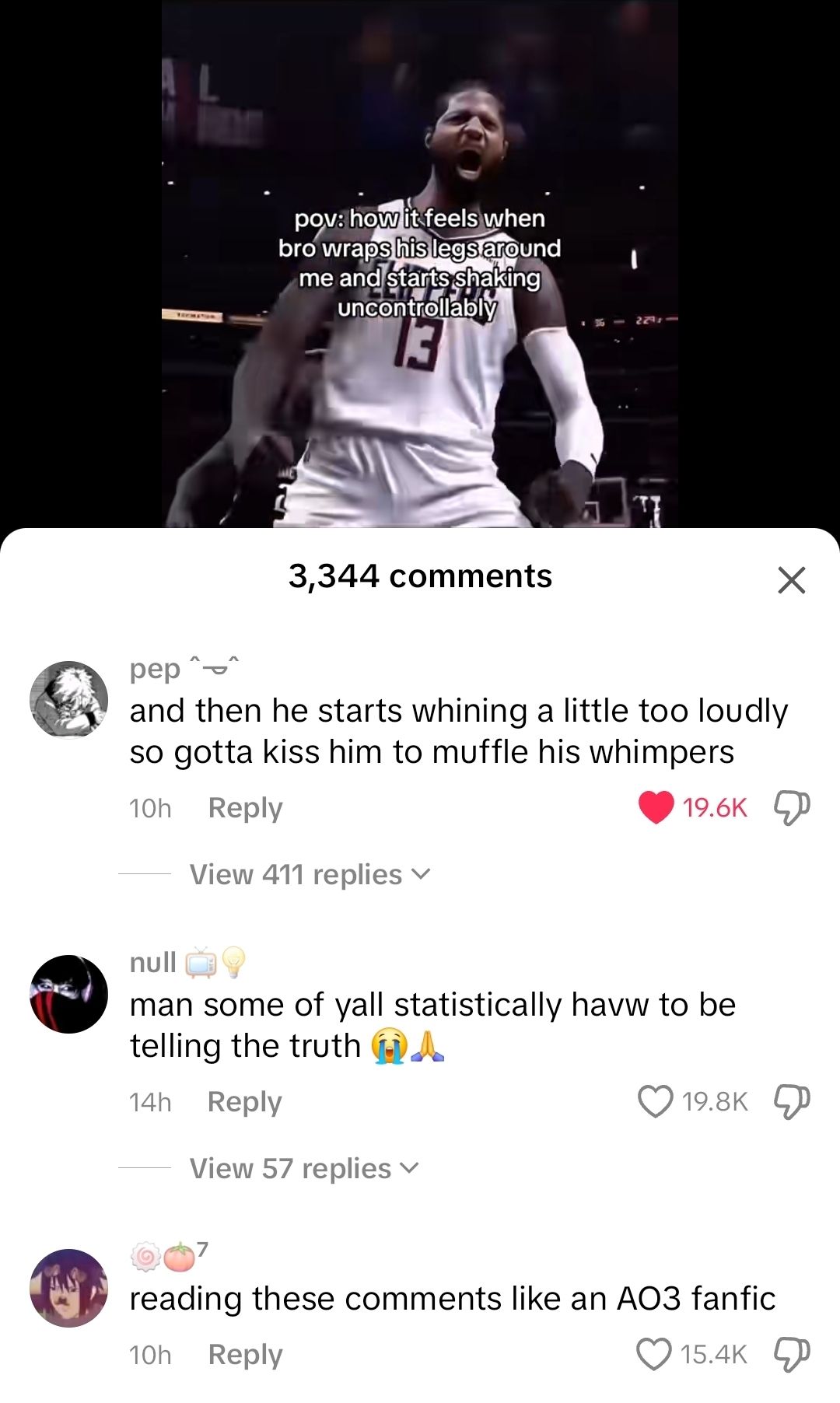Screen dimensions: 840x1403
Task: Reply to null's comment
Action: click(x=244, y=1102)
